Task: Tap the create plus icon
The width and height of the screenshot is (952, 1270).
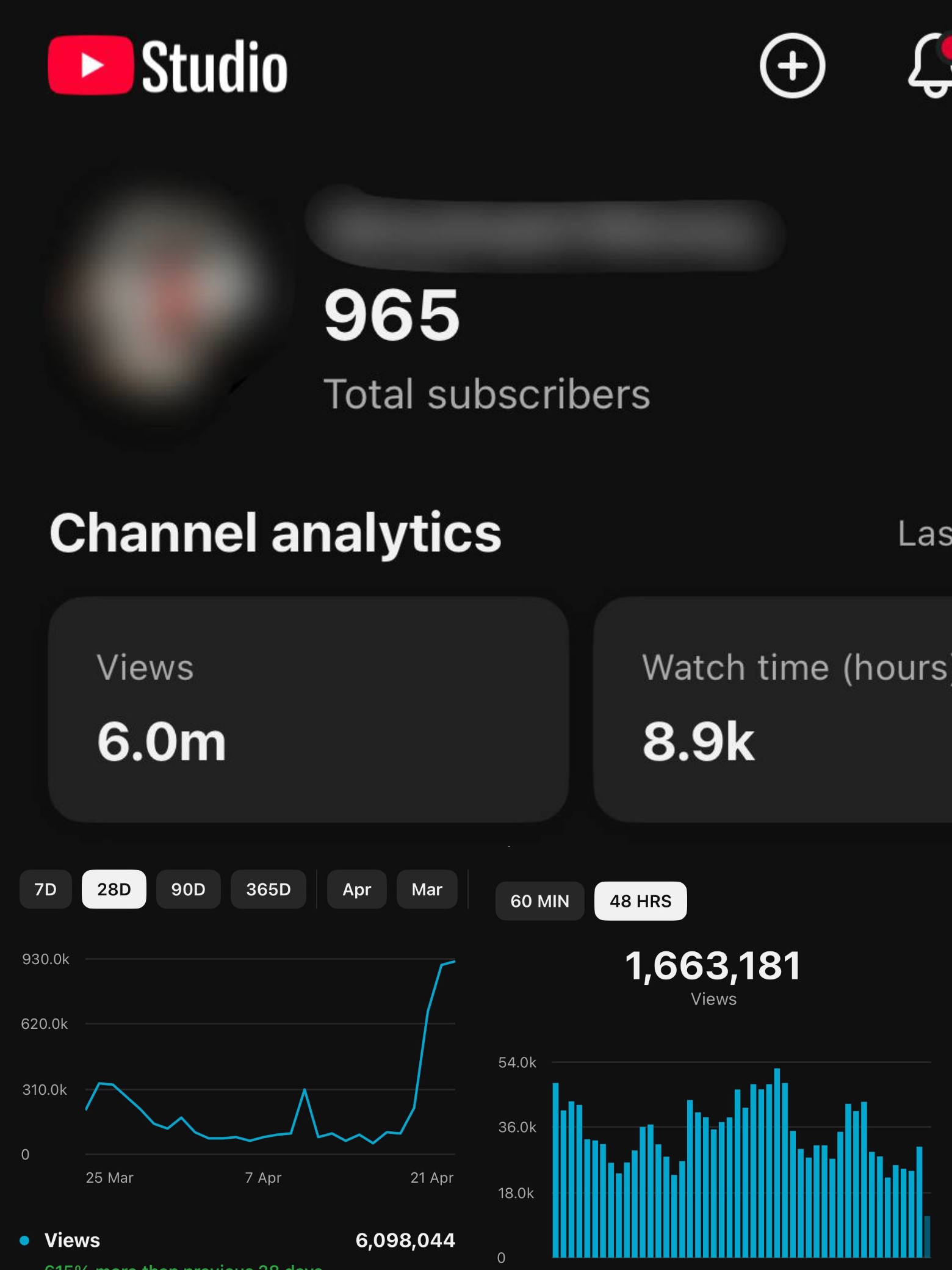Action: 792,66
